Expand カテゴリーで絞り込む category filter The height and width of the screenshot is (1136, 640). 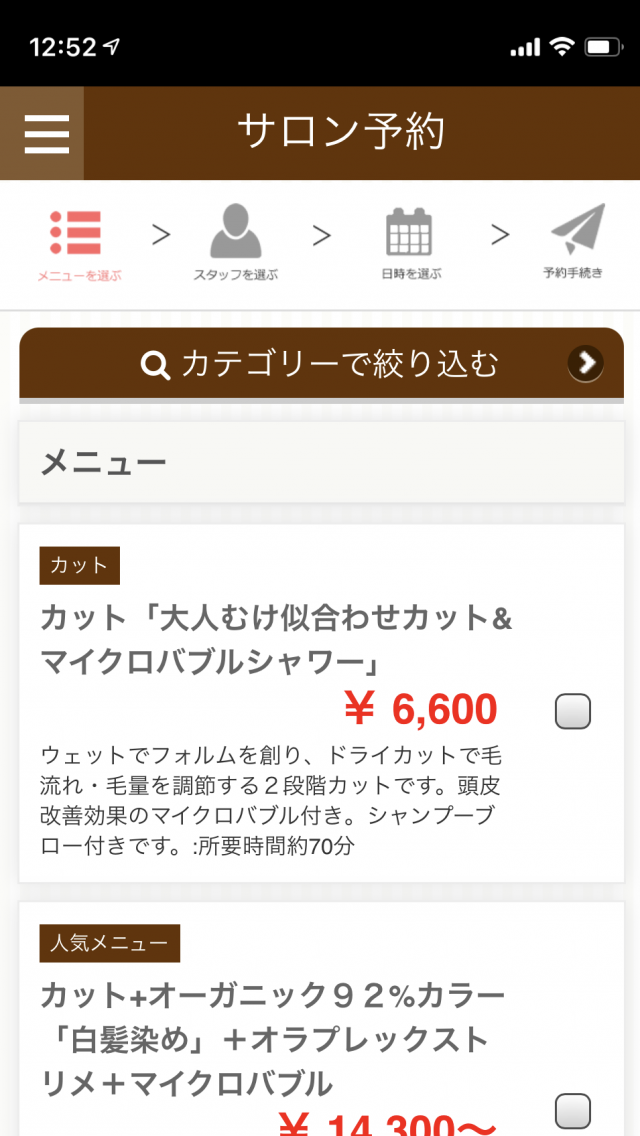point(321,364)
